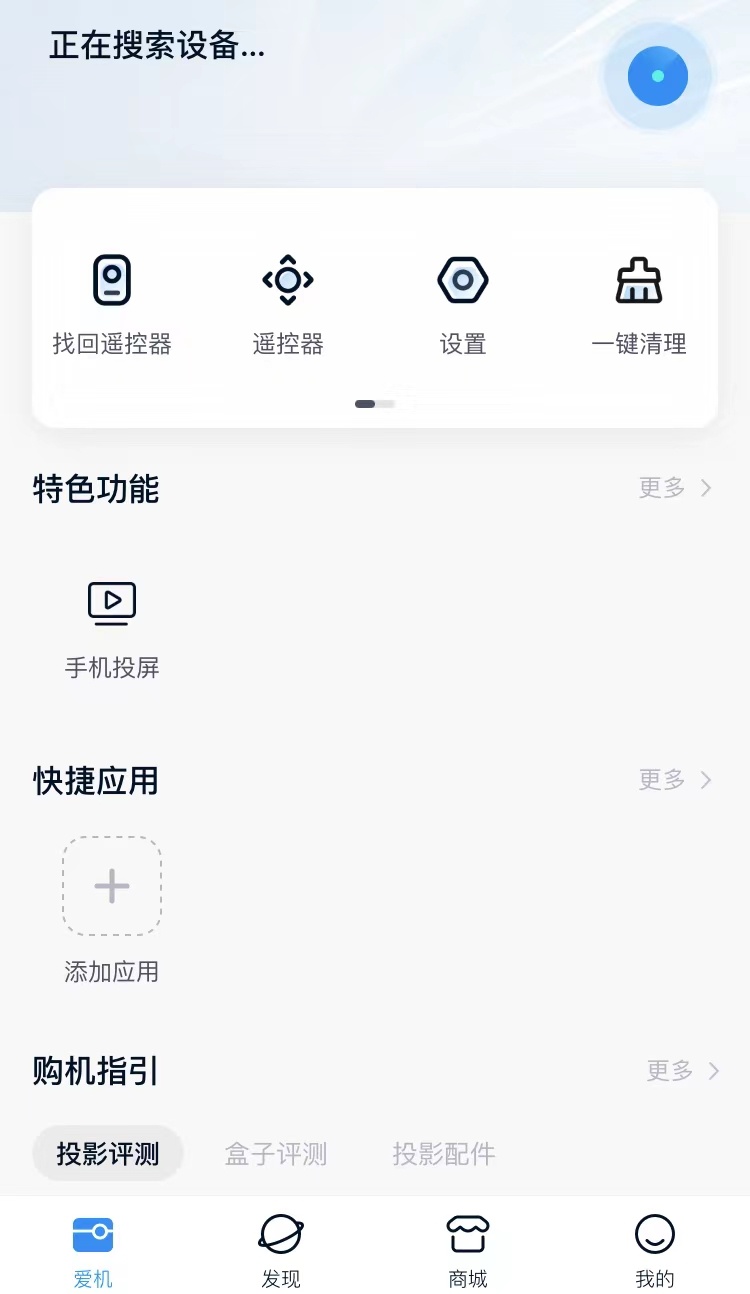Image resolution: width=750 pixels, height=1294 pixels.
Task: Select the 投影评测 tab
Action: coord(107,1153)
